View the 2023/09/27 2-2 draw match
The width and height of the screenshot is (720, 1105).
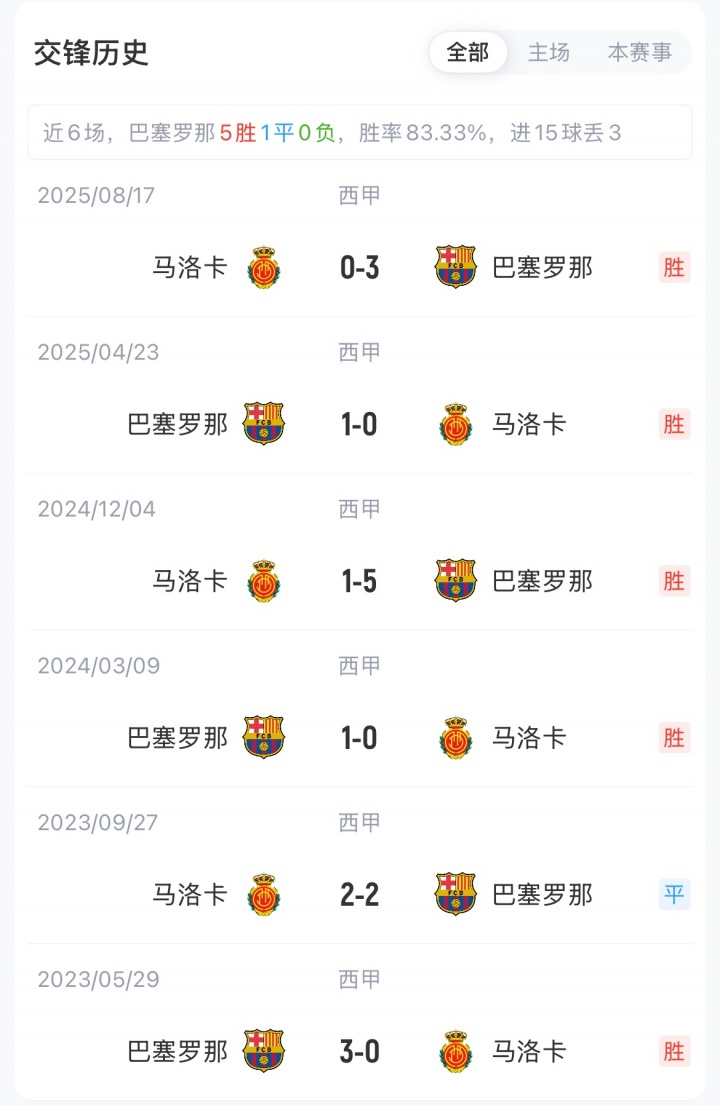359,894
